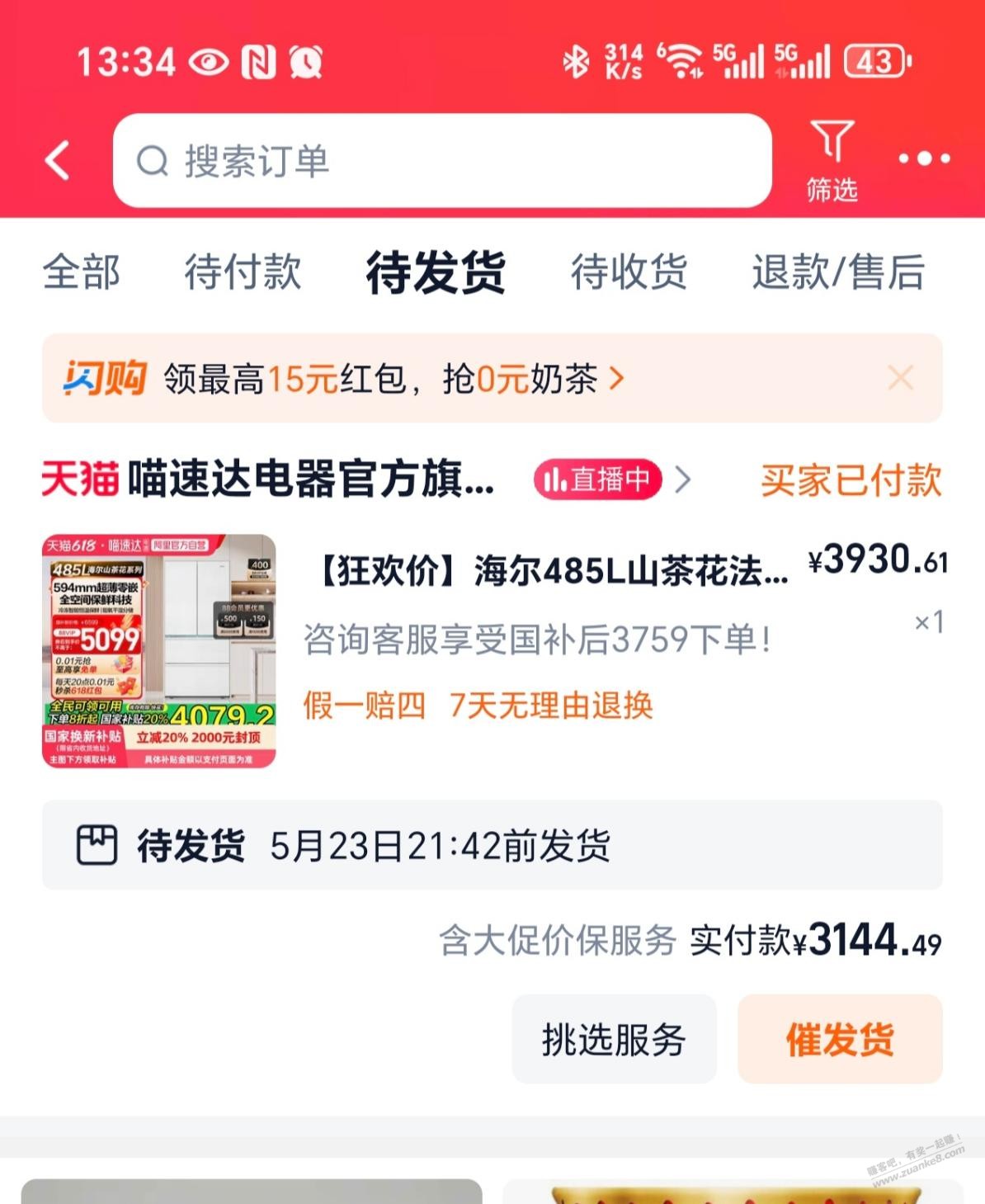Dismiss the 闪购 banner
985x1204 pixels.
tap(900, 378)
